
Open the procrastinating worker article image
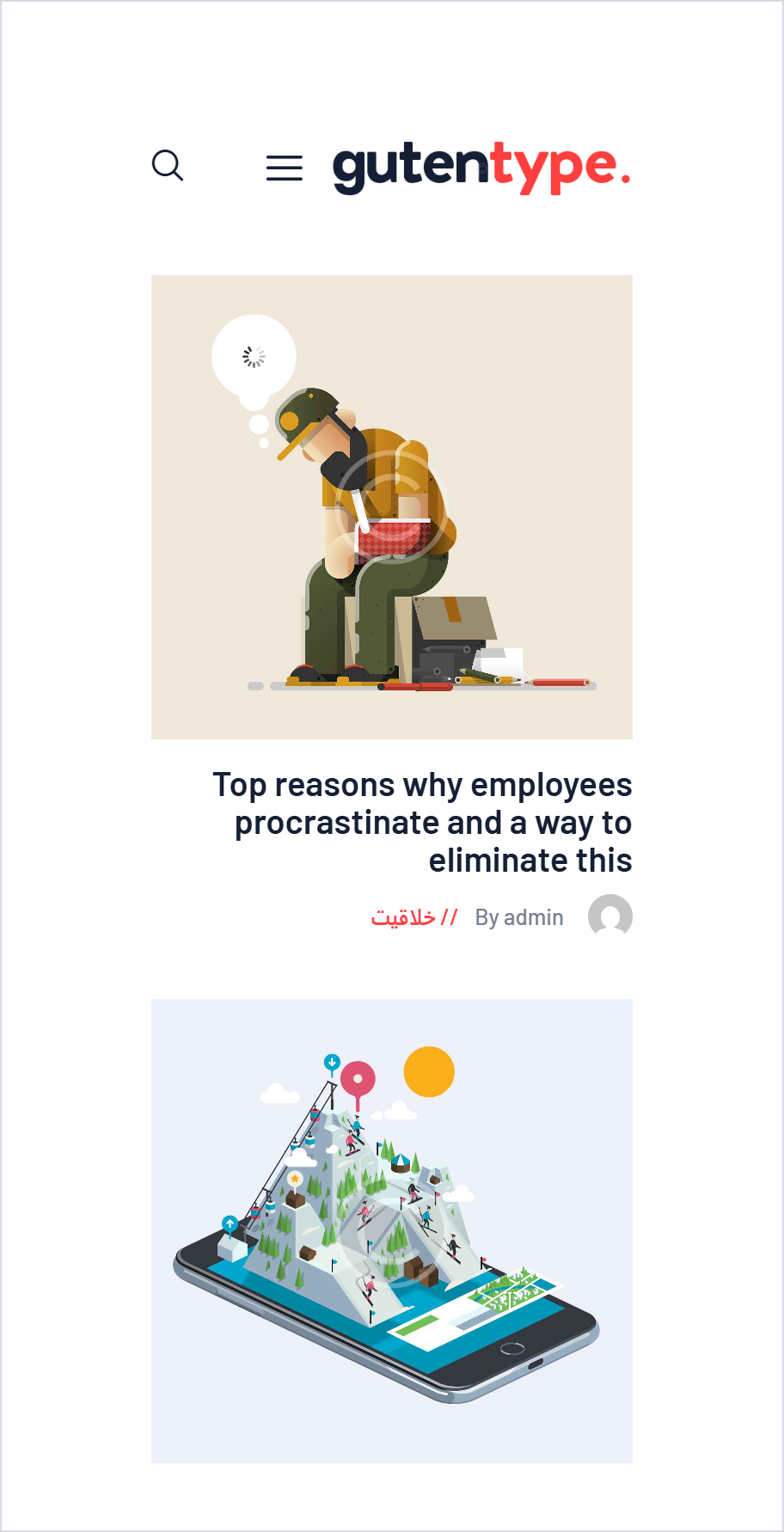(392, 507)
